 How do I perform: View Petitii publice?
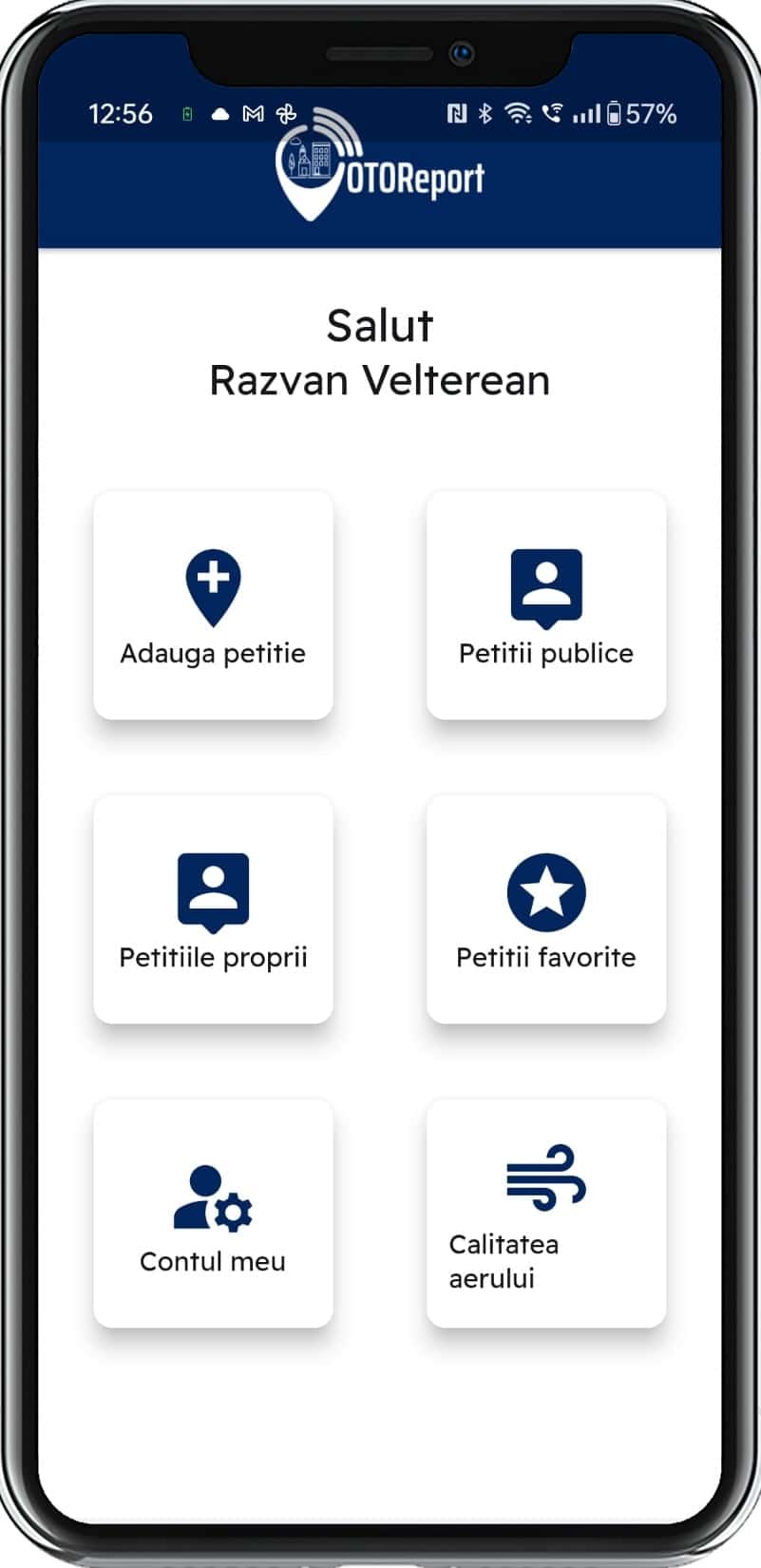point(546,605)
